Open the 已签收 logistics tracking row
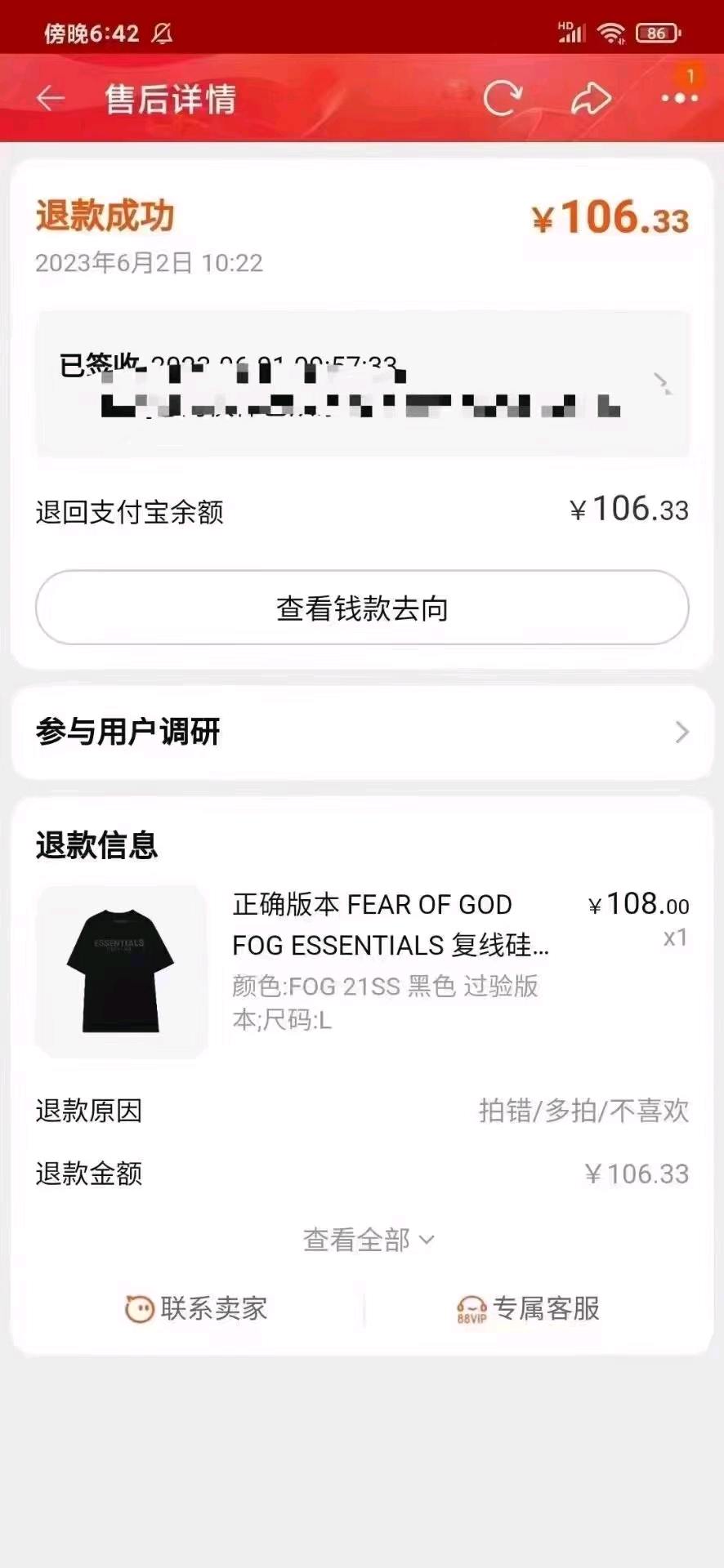This screenshot has height=1568, width=724. point(363,384)
